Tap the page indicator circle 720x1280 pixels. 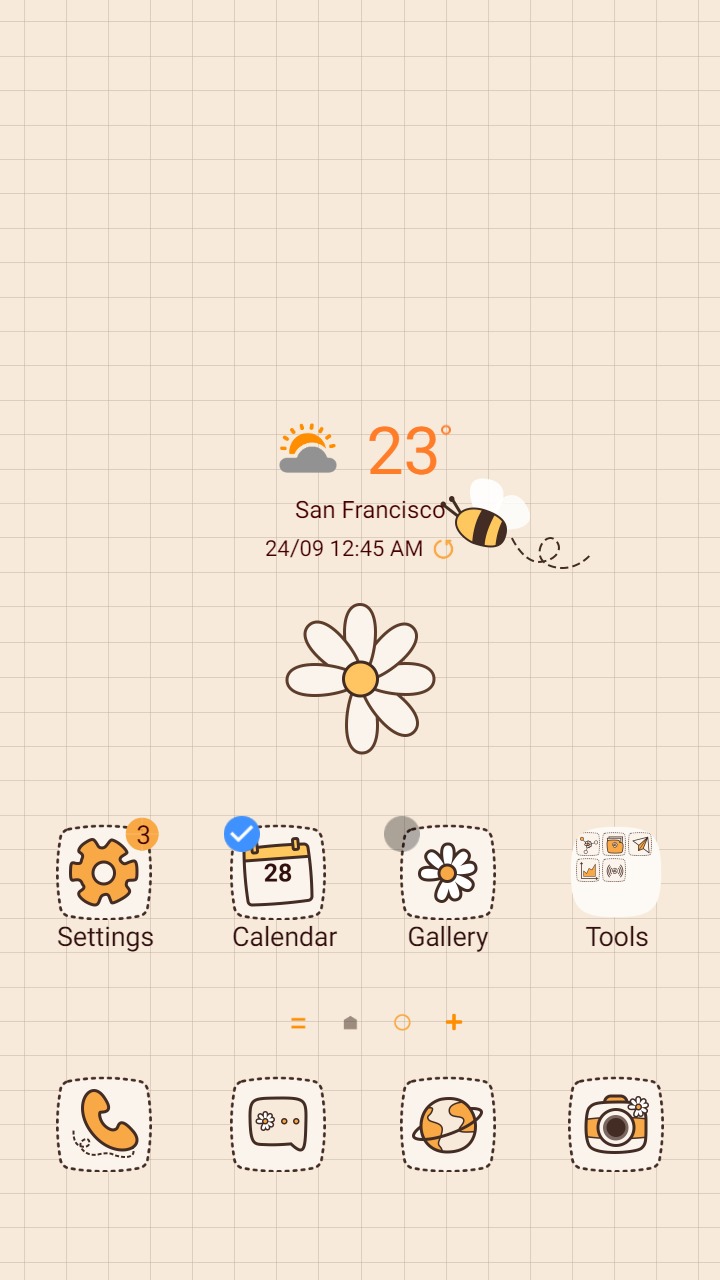click(402, 1022)
